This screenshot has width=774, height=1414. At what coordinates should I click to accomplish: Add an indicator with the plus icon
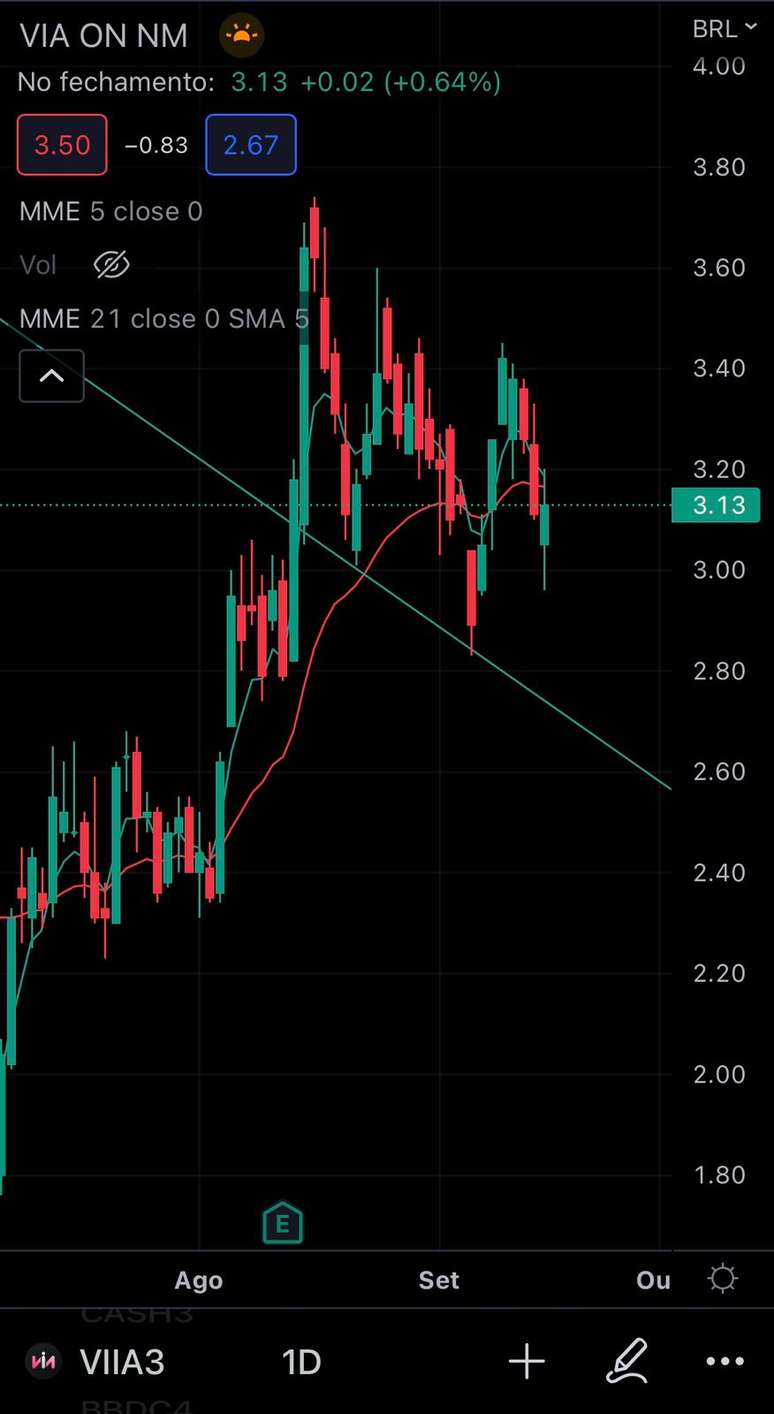point(527,1362)
